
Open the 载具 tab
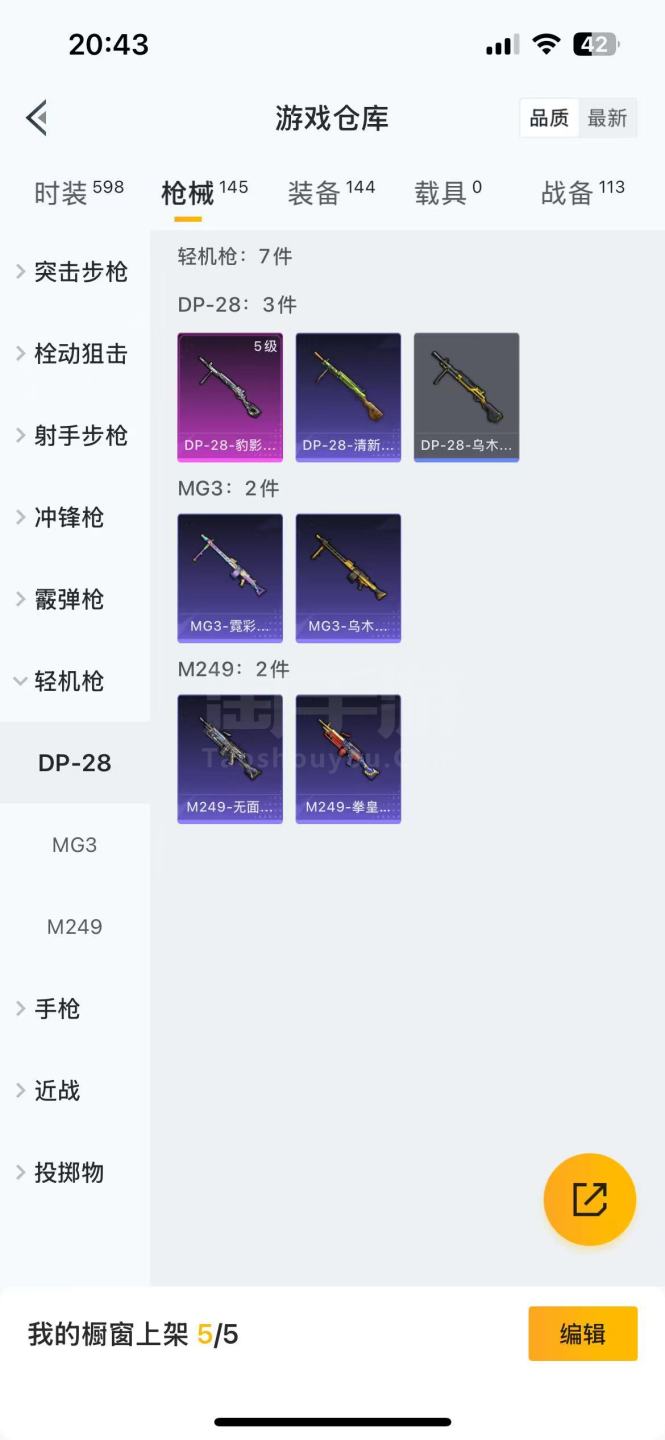point(448,192)
